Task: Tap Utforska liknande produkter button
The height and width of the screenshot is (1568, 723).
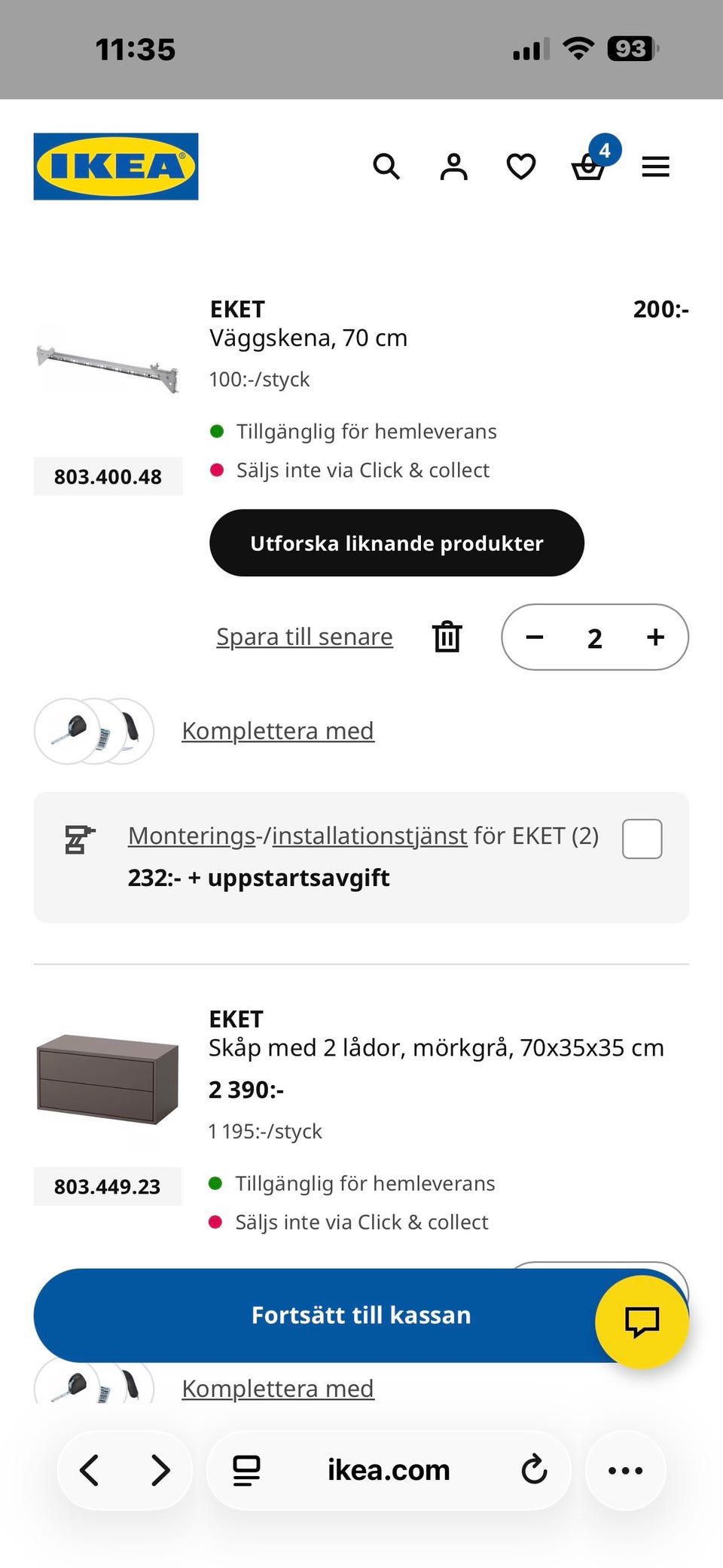Action: (x=396, y=543)
